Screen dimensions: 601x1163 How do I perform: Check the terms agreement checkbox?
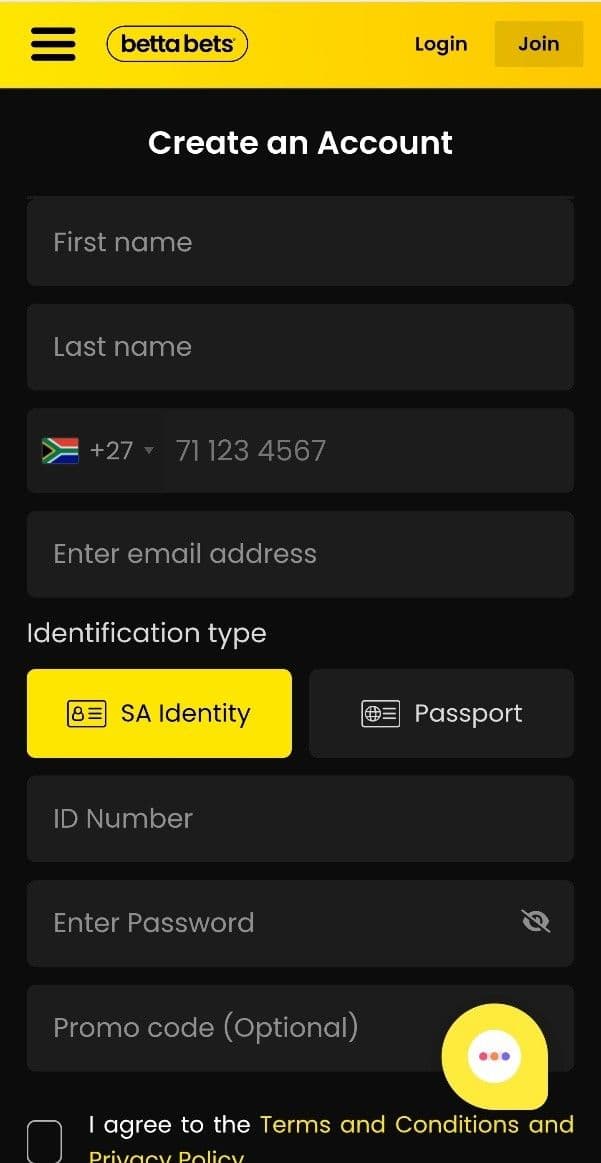point(44,1141)
